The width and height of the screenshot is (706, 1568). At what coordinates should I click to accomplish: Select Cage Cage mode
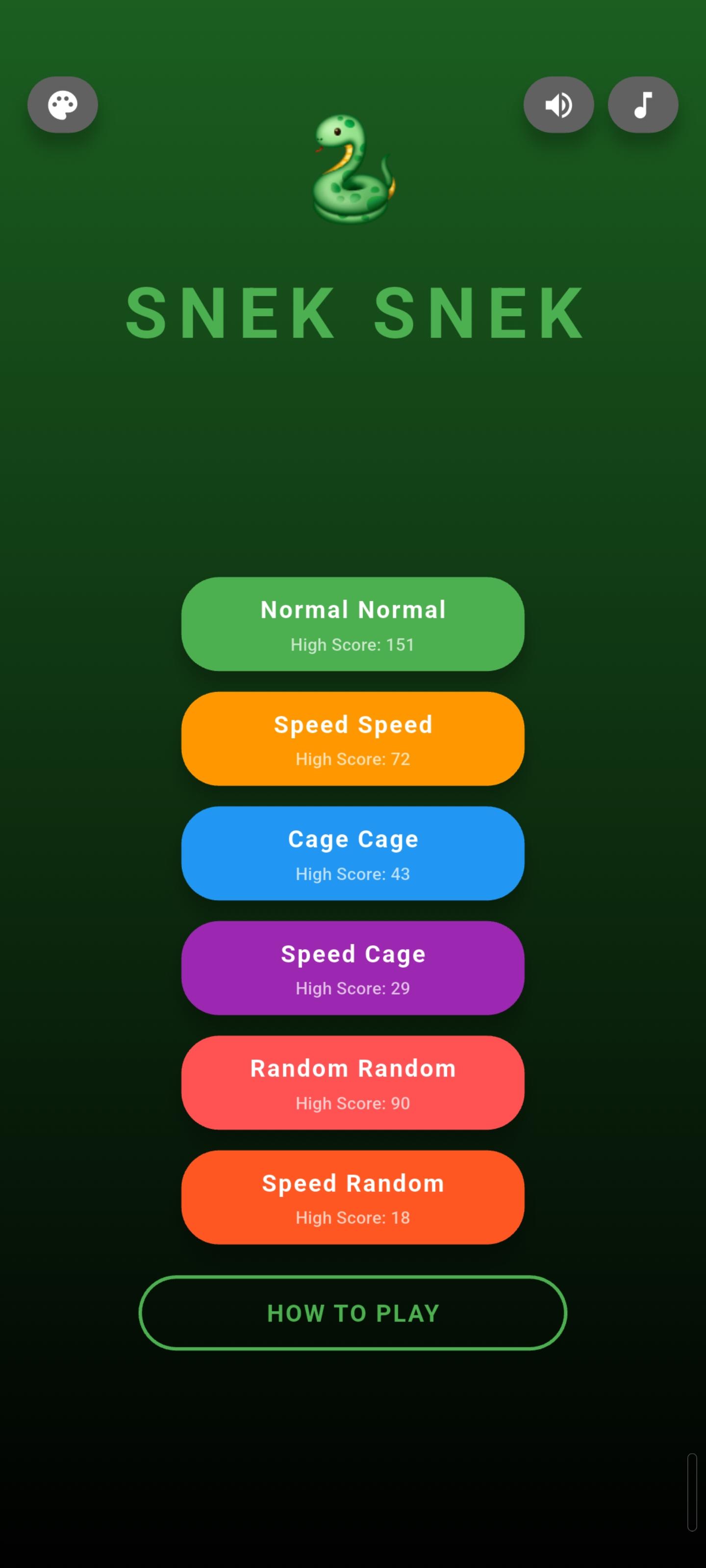click(353, 853)
